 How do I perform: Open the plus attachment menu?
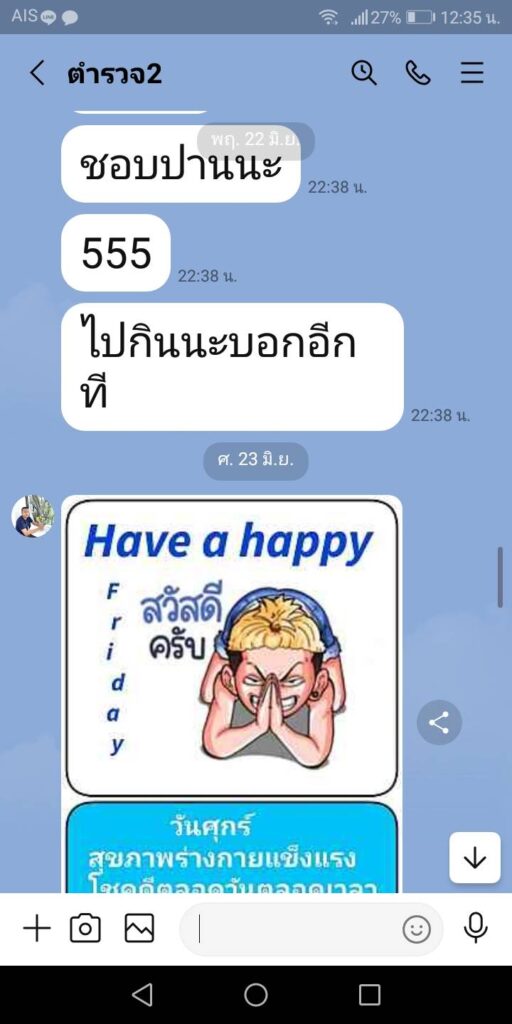(x=37, y=928)
